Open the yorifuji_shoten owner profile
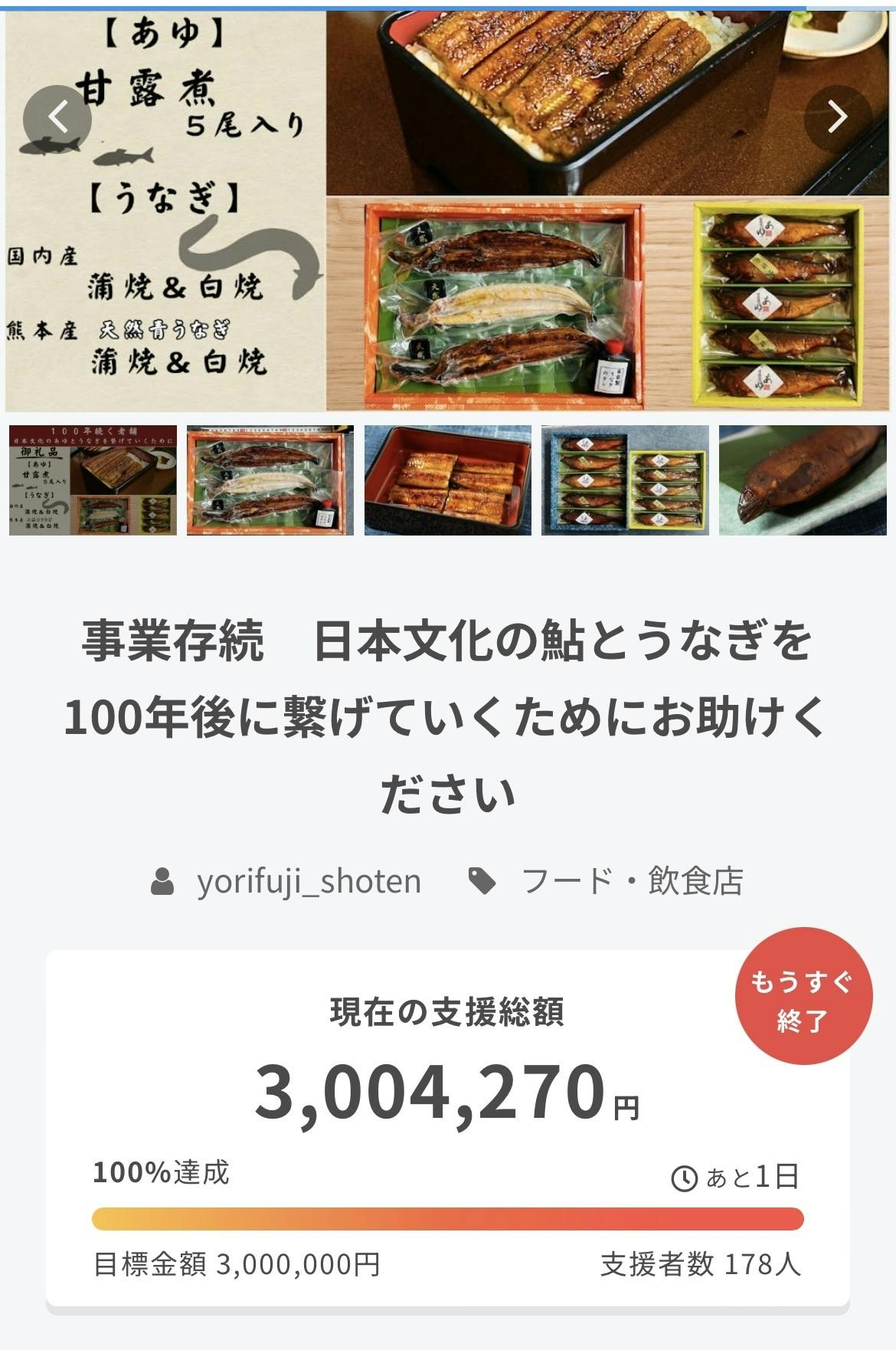The image size is (896, 1350). click(309, 881)
